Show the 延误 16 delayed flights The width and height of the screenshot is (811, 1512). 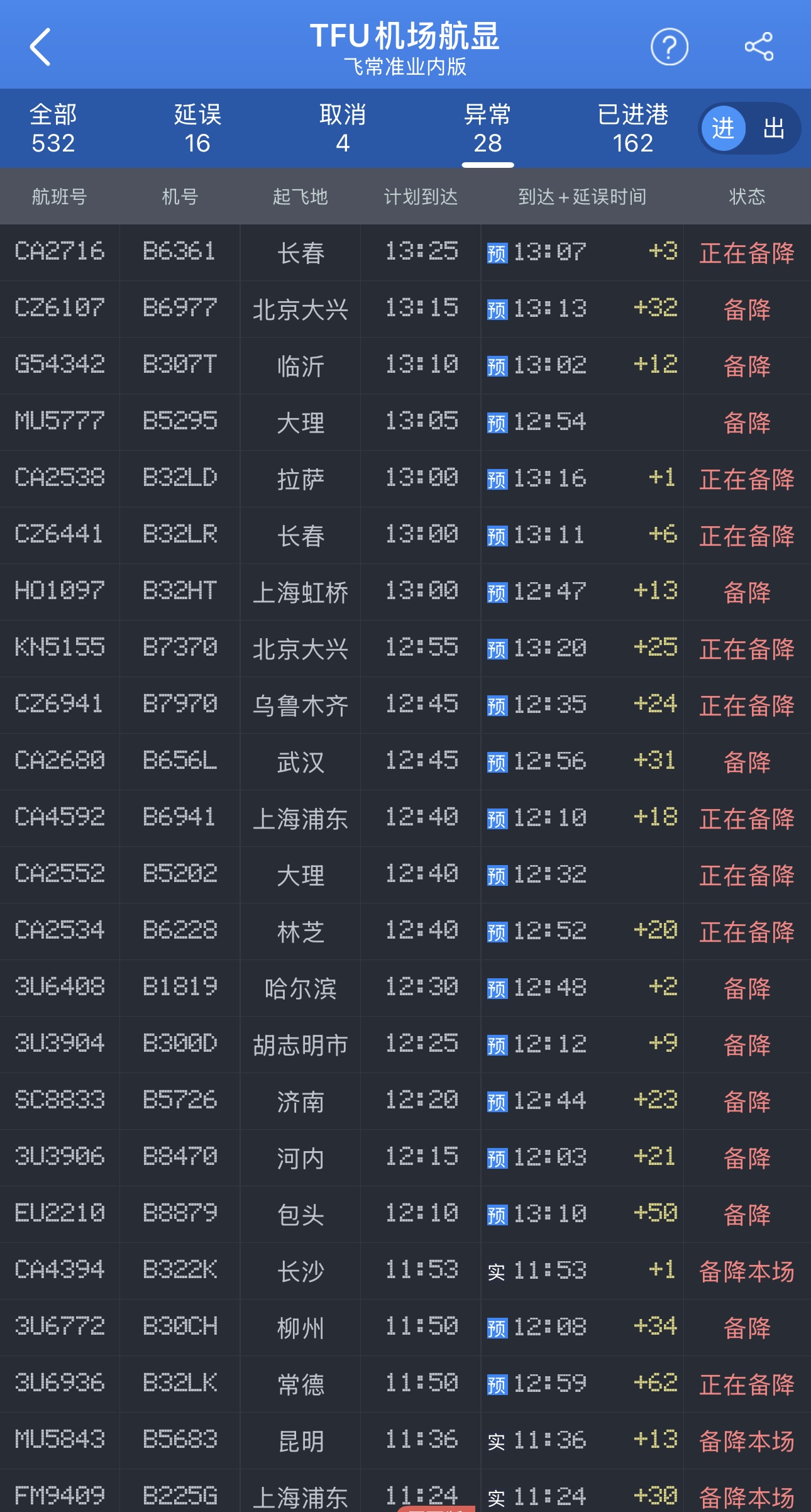(197, 128)
